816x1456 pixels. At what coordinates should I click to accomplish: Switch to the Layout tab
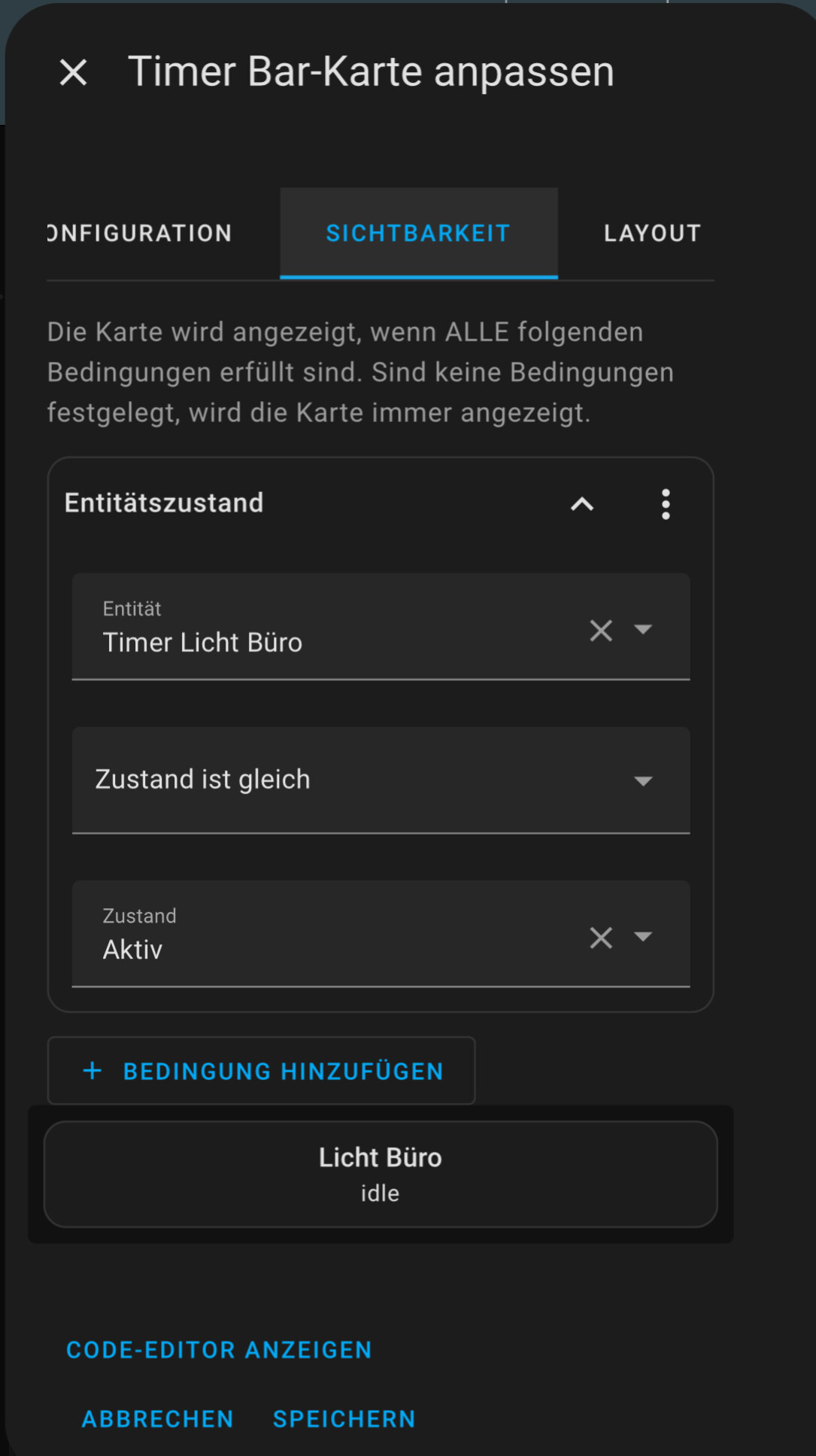point(652,233)
